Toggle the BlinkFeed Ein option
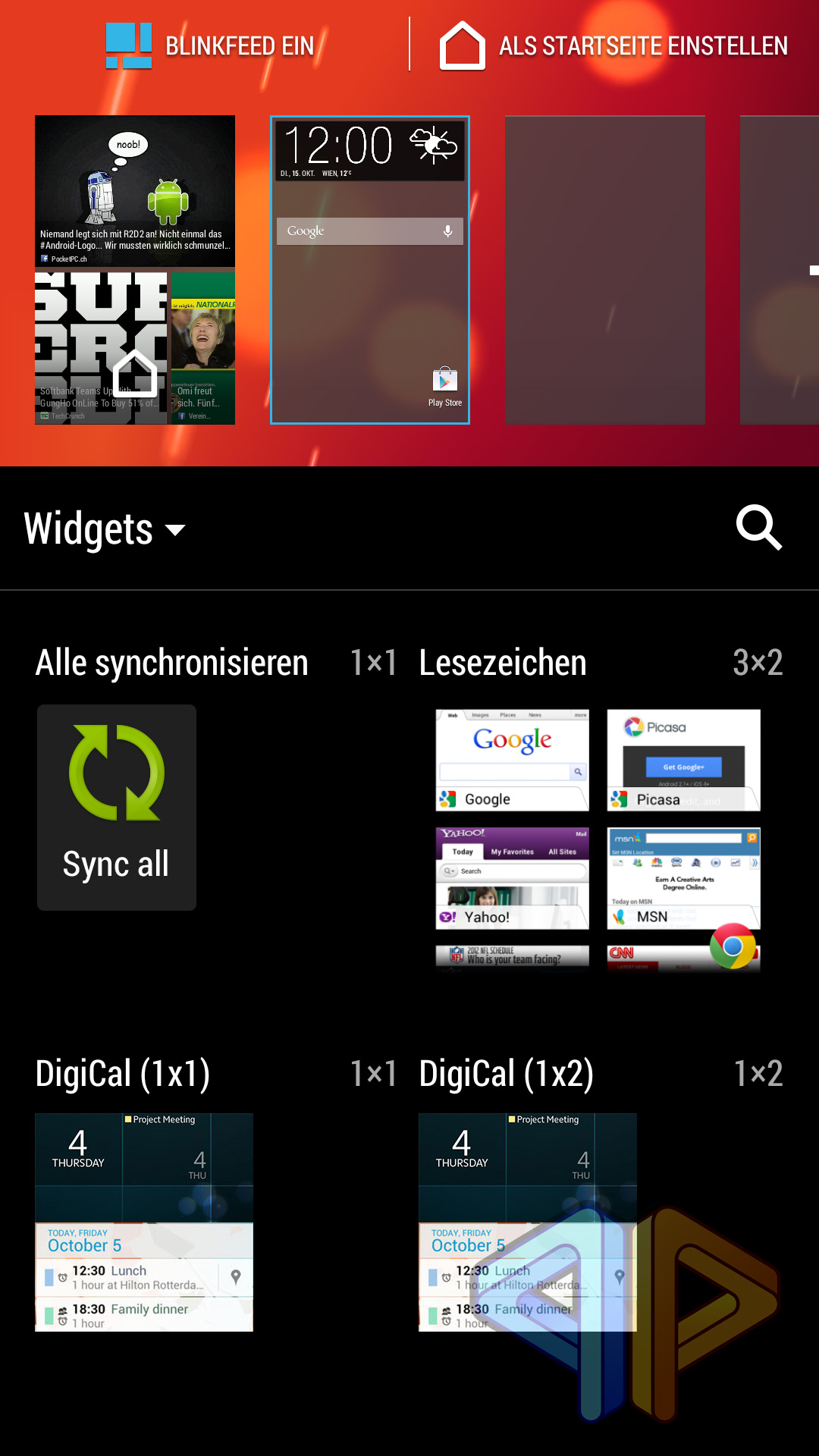819x1456 pixels. [x=210, y=45]
